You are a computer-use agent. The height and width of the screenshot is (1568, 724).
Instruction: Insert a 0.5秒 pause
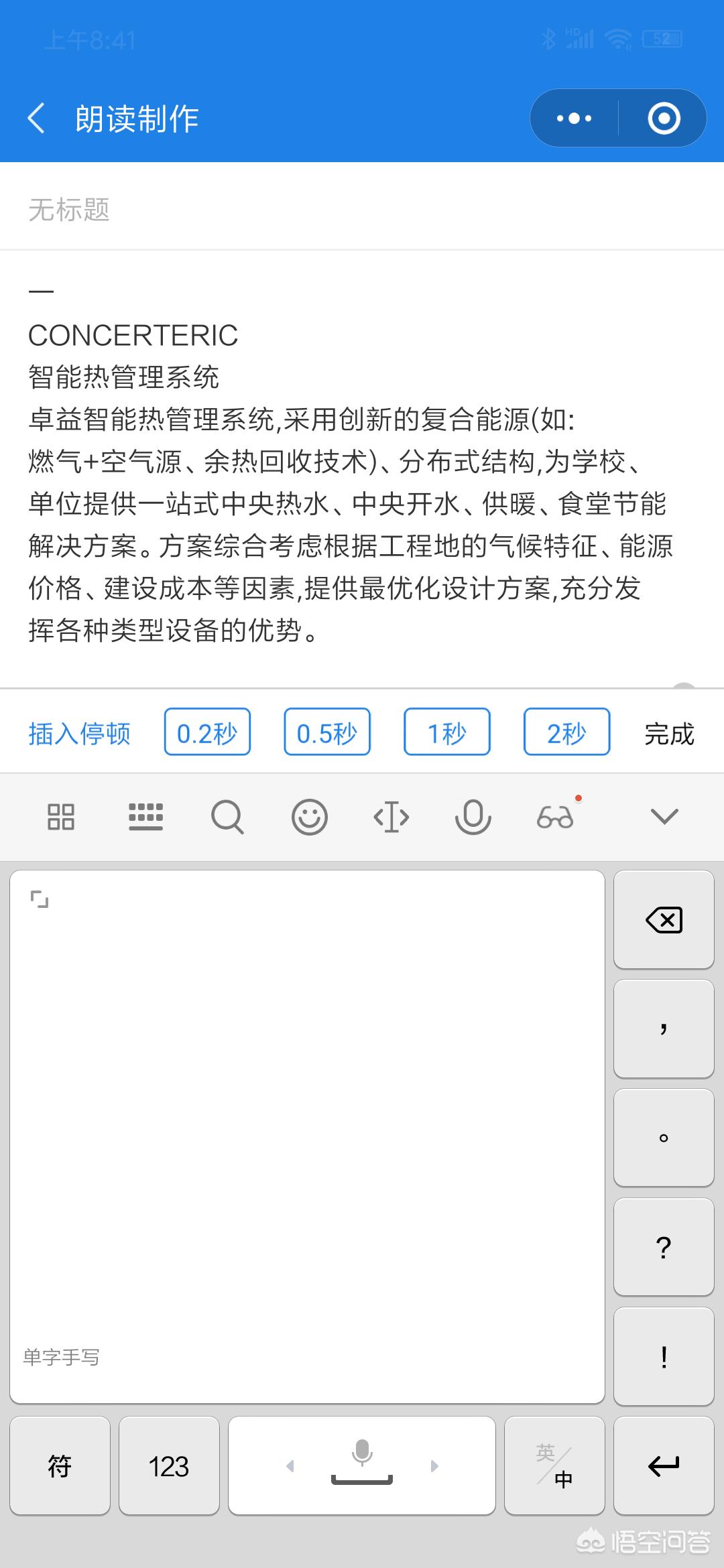[327, 732]
